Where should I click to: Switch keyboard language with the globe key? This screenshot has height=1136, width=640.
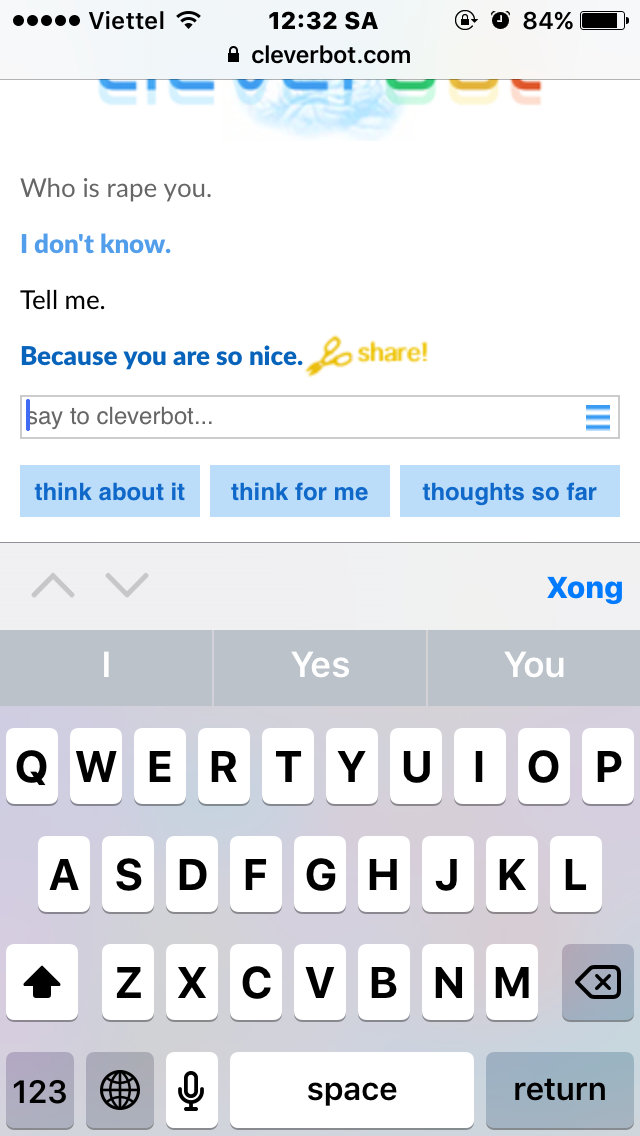[120, 1089]
